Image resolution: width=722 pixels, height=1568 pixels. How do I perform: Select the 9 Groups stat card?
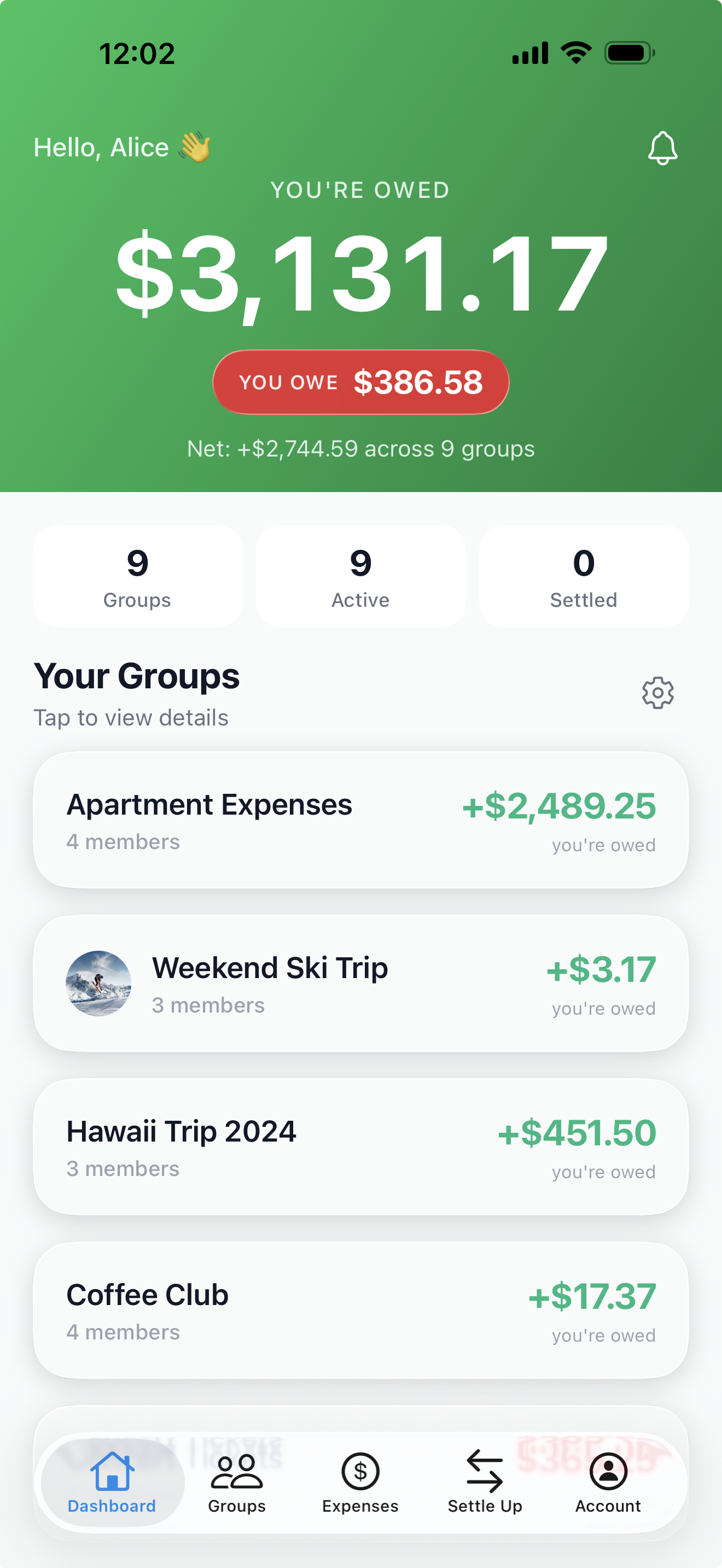[x=138, y=575]
